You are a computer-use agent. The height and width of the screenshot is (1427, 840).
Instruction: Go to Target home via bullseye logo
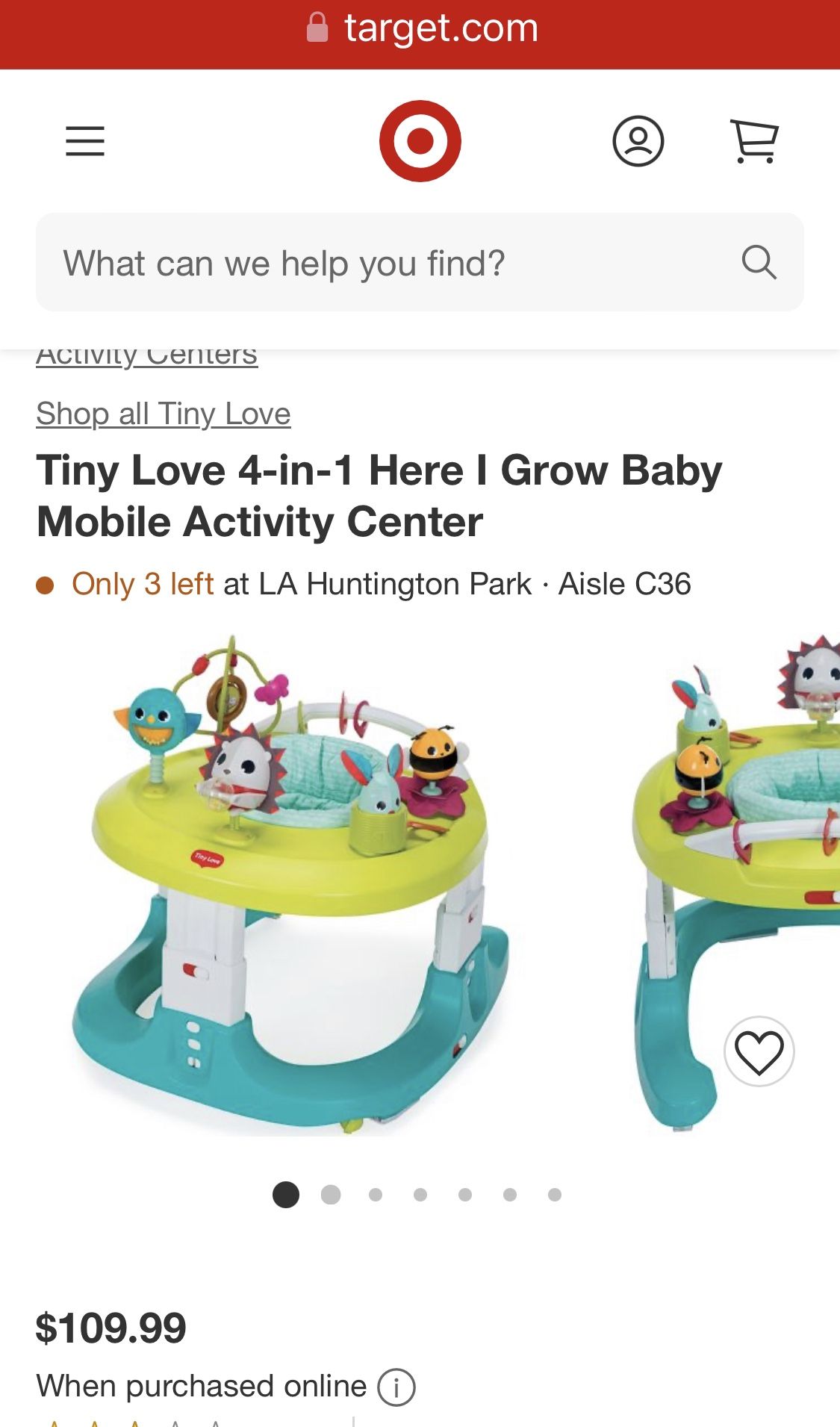(x=420, y=141)
